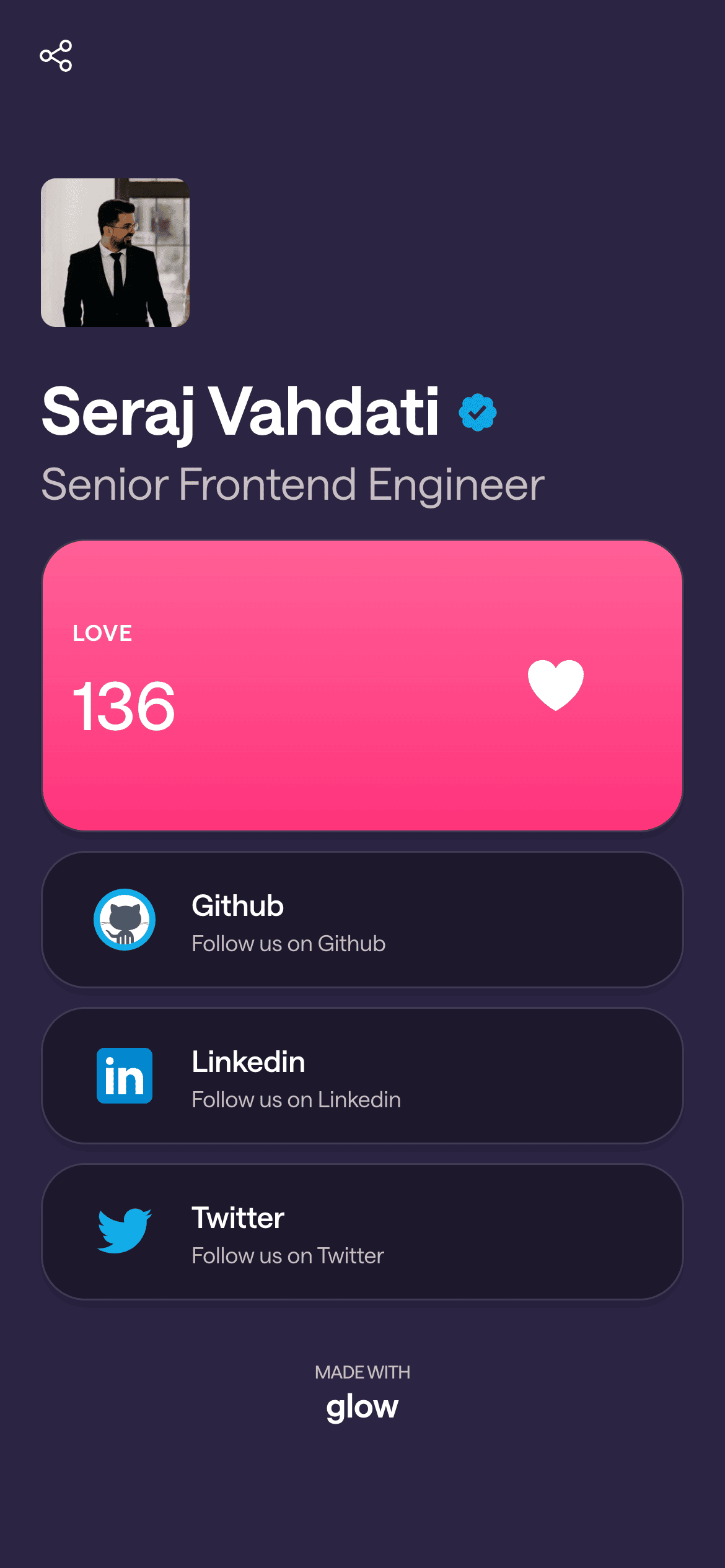Click the blue verified badge next to Seraj Vahdati

tap(478, 412)
